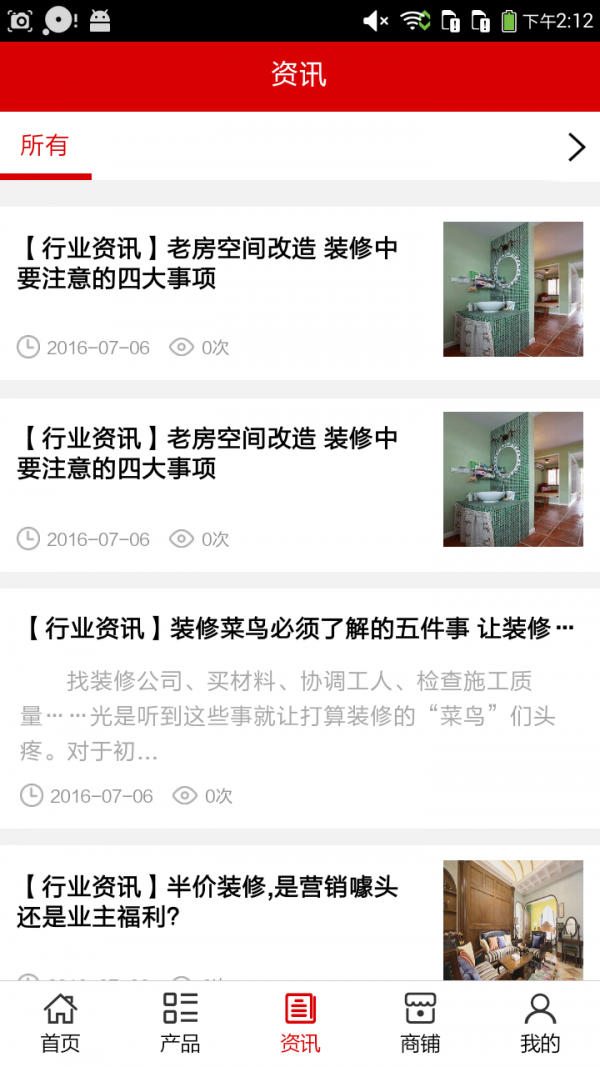This screenshot has height=1067, width=600.
Task: Open the 商铺 shop tab
Action: [420, 1023]
